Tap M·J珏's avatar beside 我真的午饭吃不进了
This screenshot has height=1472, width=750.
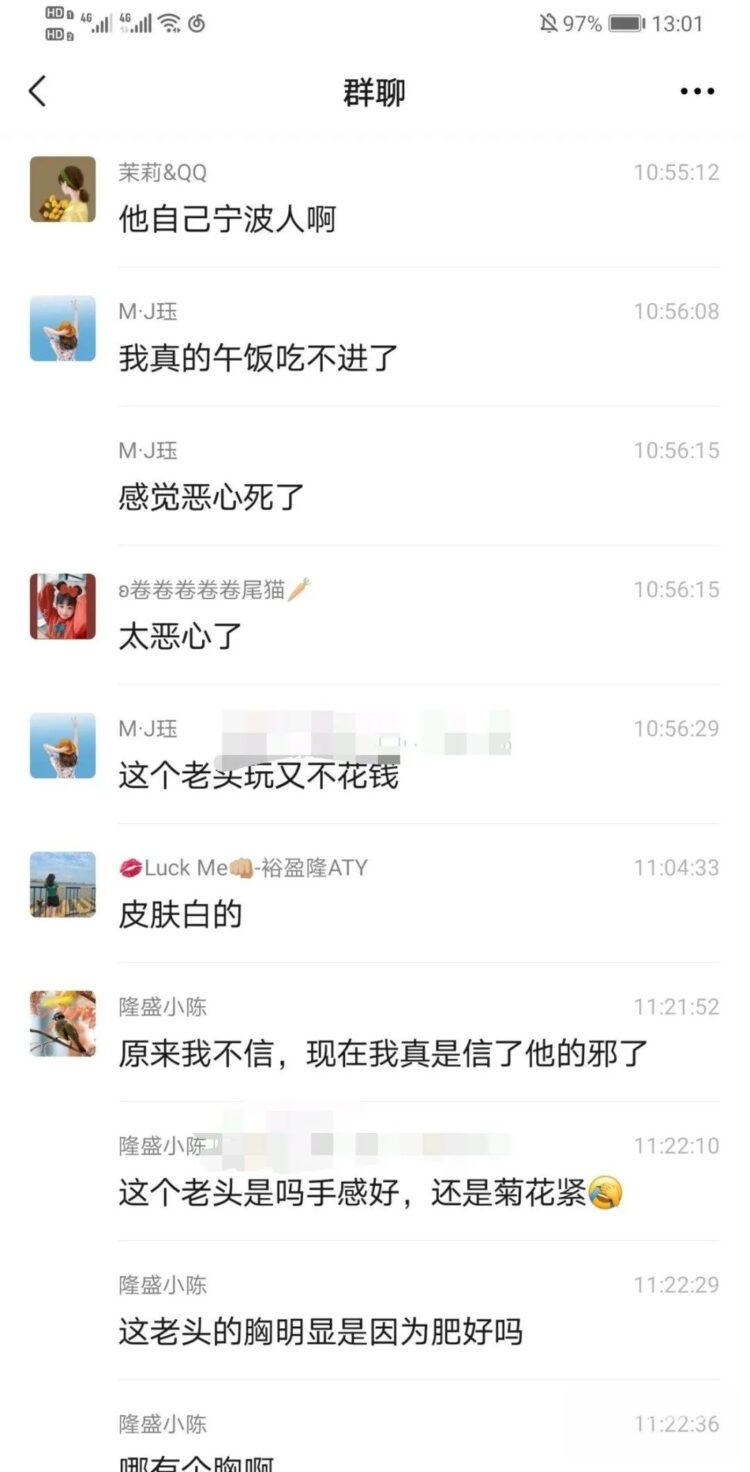(x=63, y=328)
